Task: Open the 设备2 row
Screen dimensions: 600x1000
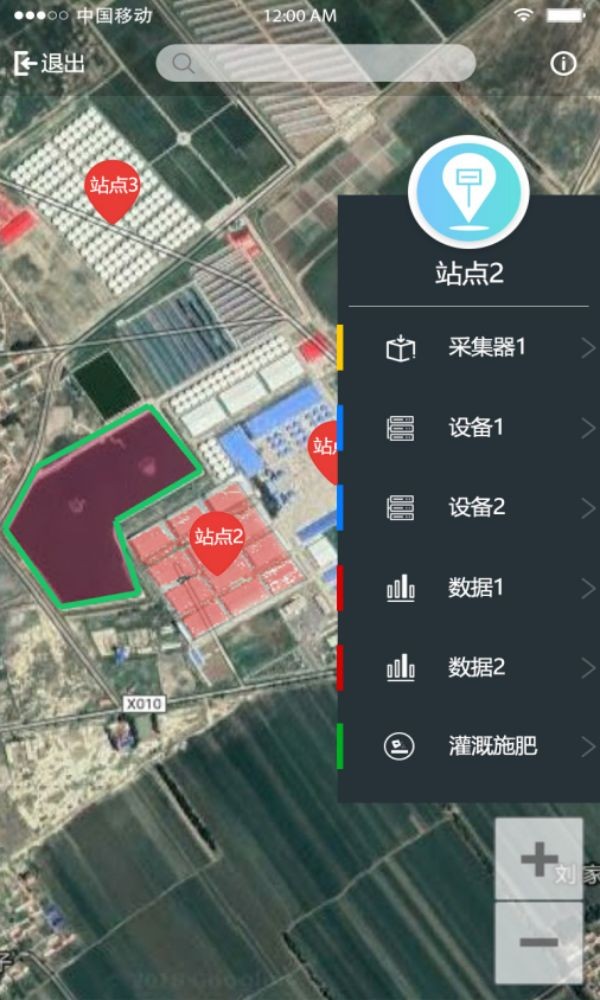Action: (470, 507)
